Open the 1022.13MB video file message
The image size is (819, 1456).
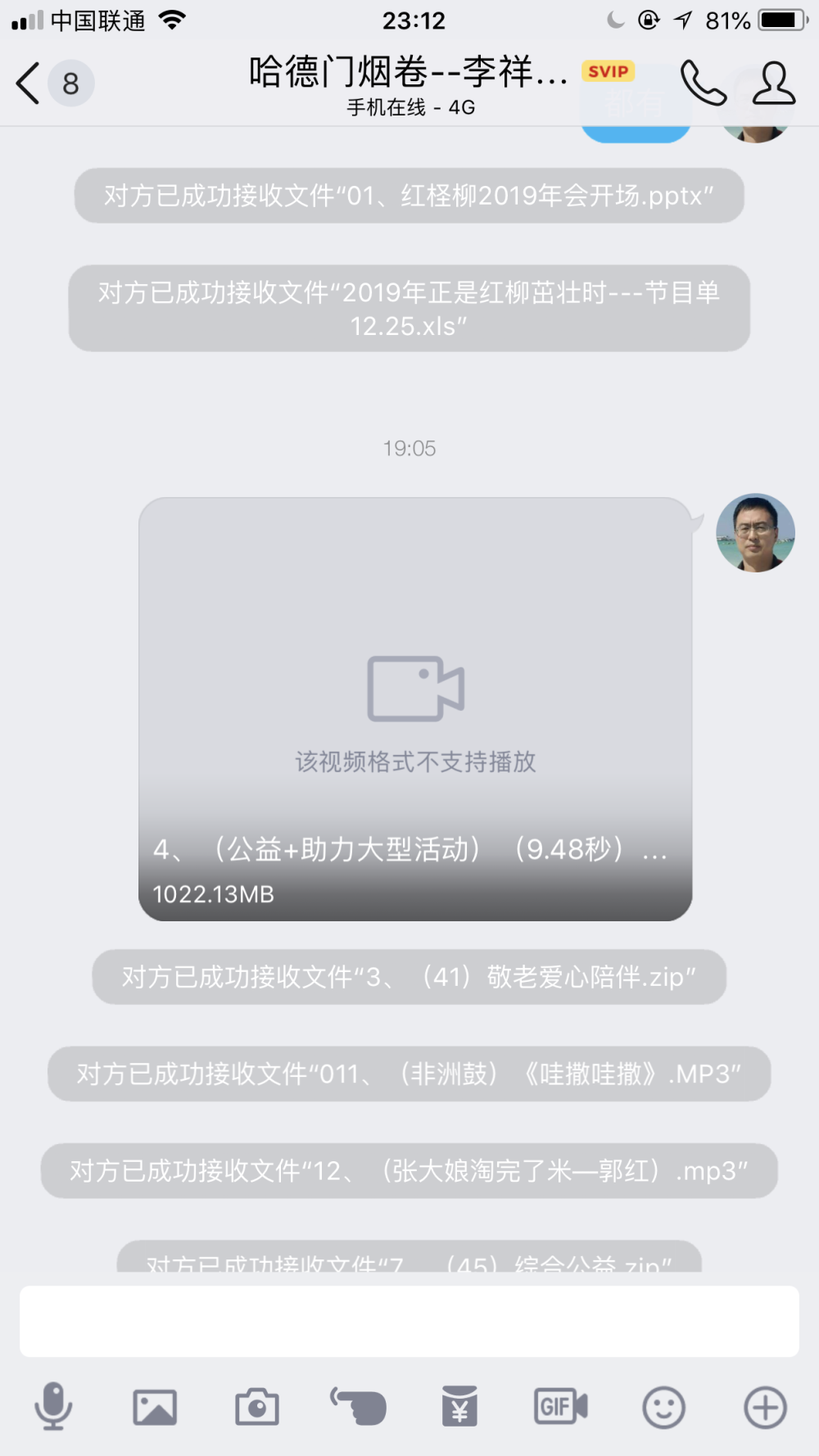415,709
